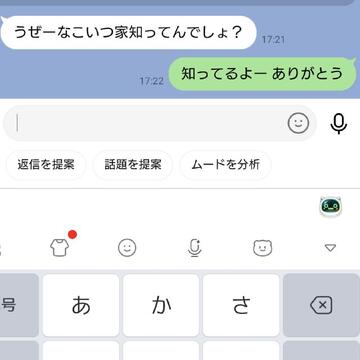Open the AI robot assistant icon
The image size is (360, 360).
point(330,206)
